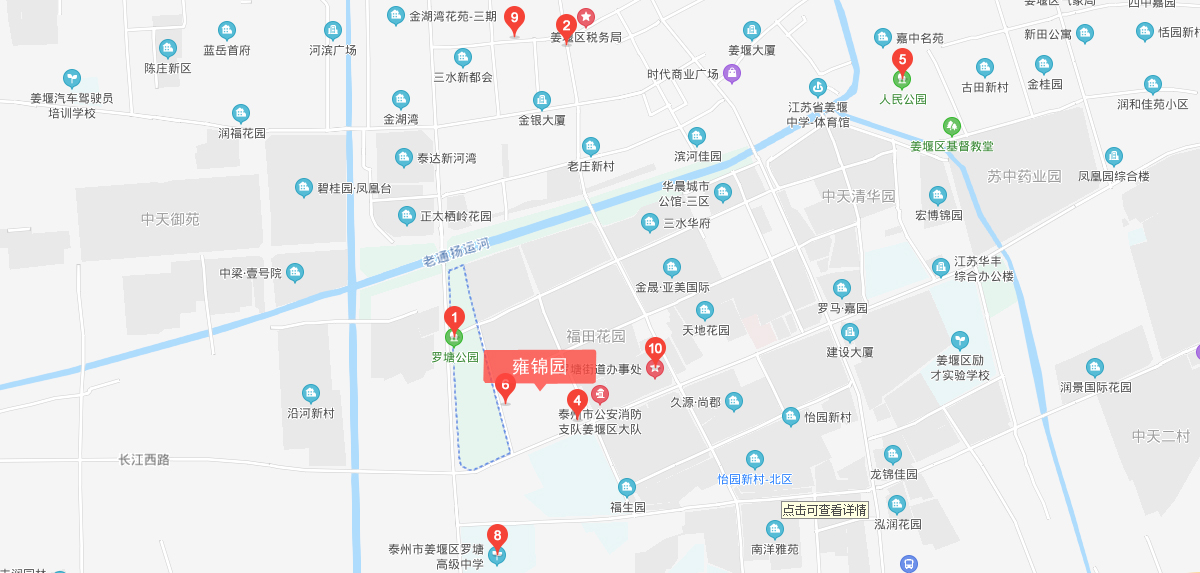
Task: Open marker 4 at 公安消防支队姜堰区大队
Action: pyautogui.click(x=576, y=401)
